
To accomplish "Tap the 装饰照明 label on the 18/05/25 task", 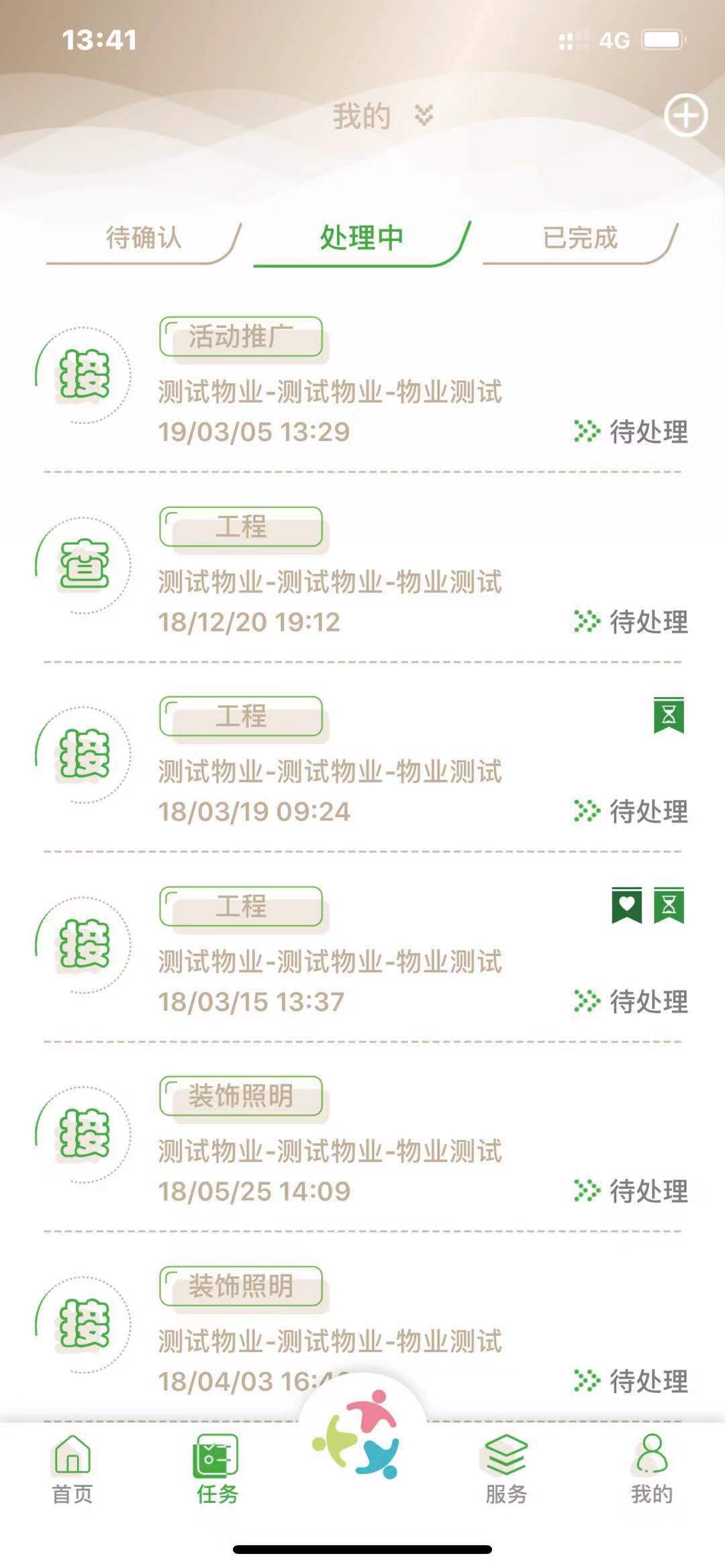I will (x=240, y=1098).
